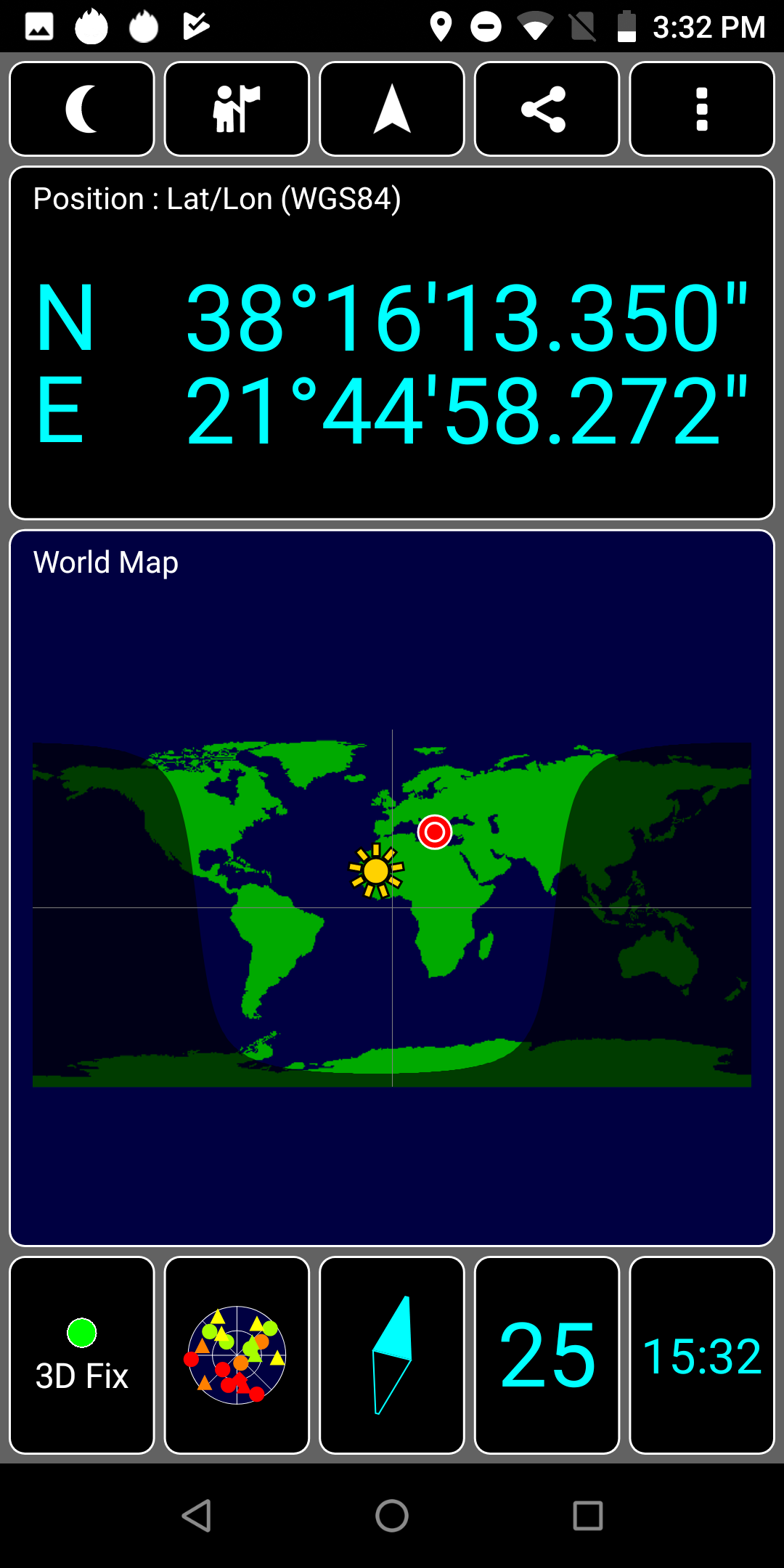Open the Lat/Lon position panel

click(x=392, y=343)
